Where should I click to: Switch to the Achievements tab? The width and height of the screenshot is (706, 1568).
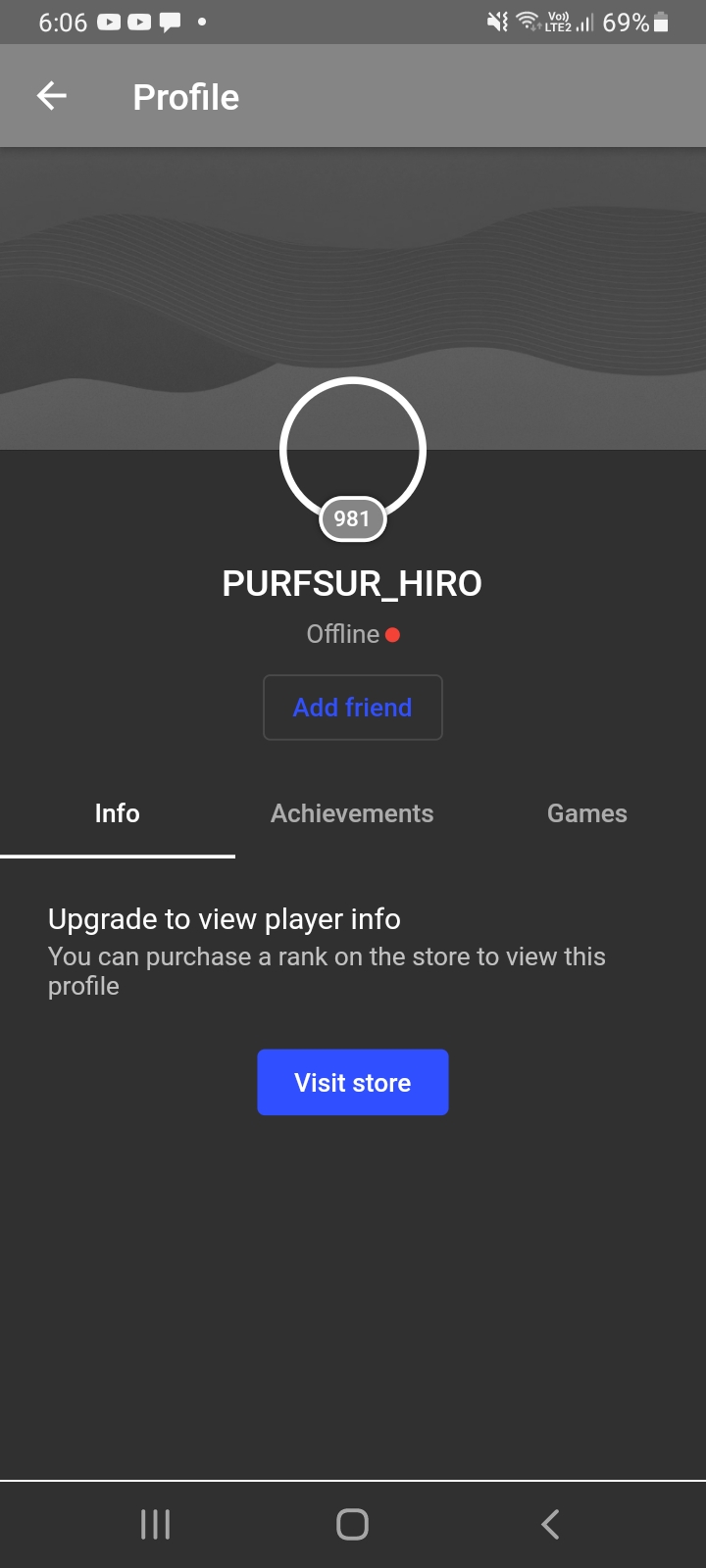click(352, 813)
